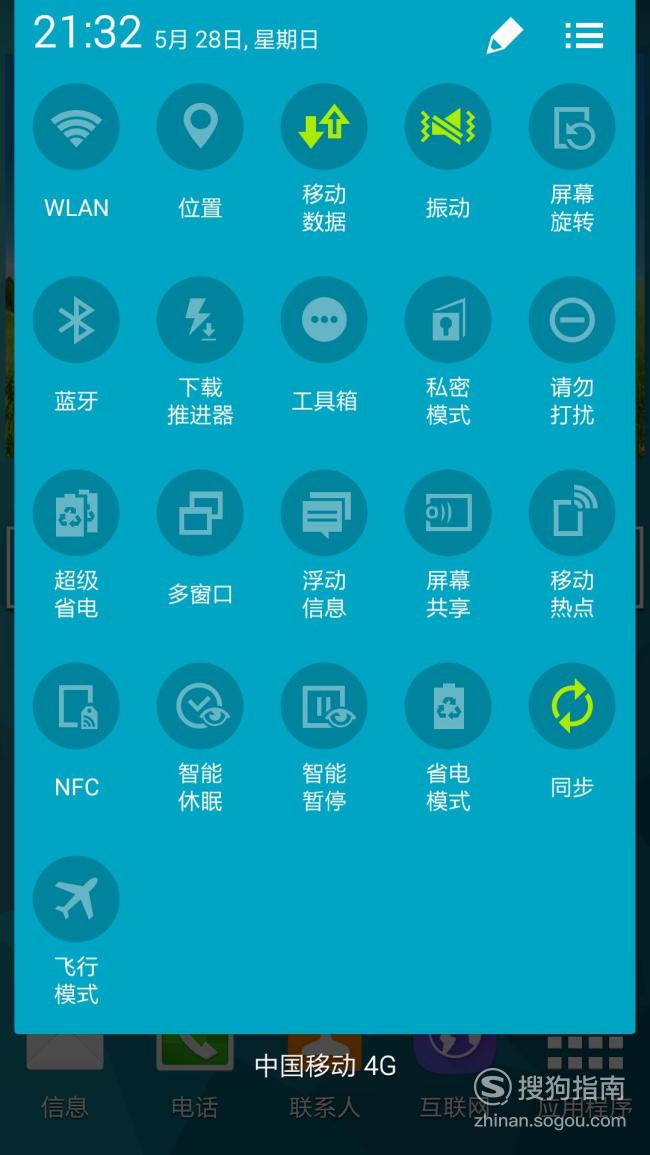Toggle the 工具箱 toolbox

point(324,320)
